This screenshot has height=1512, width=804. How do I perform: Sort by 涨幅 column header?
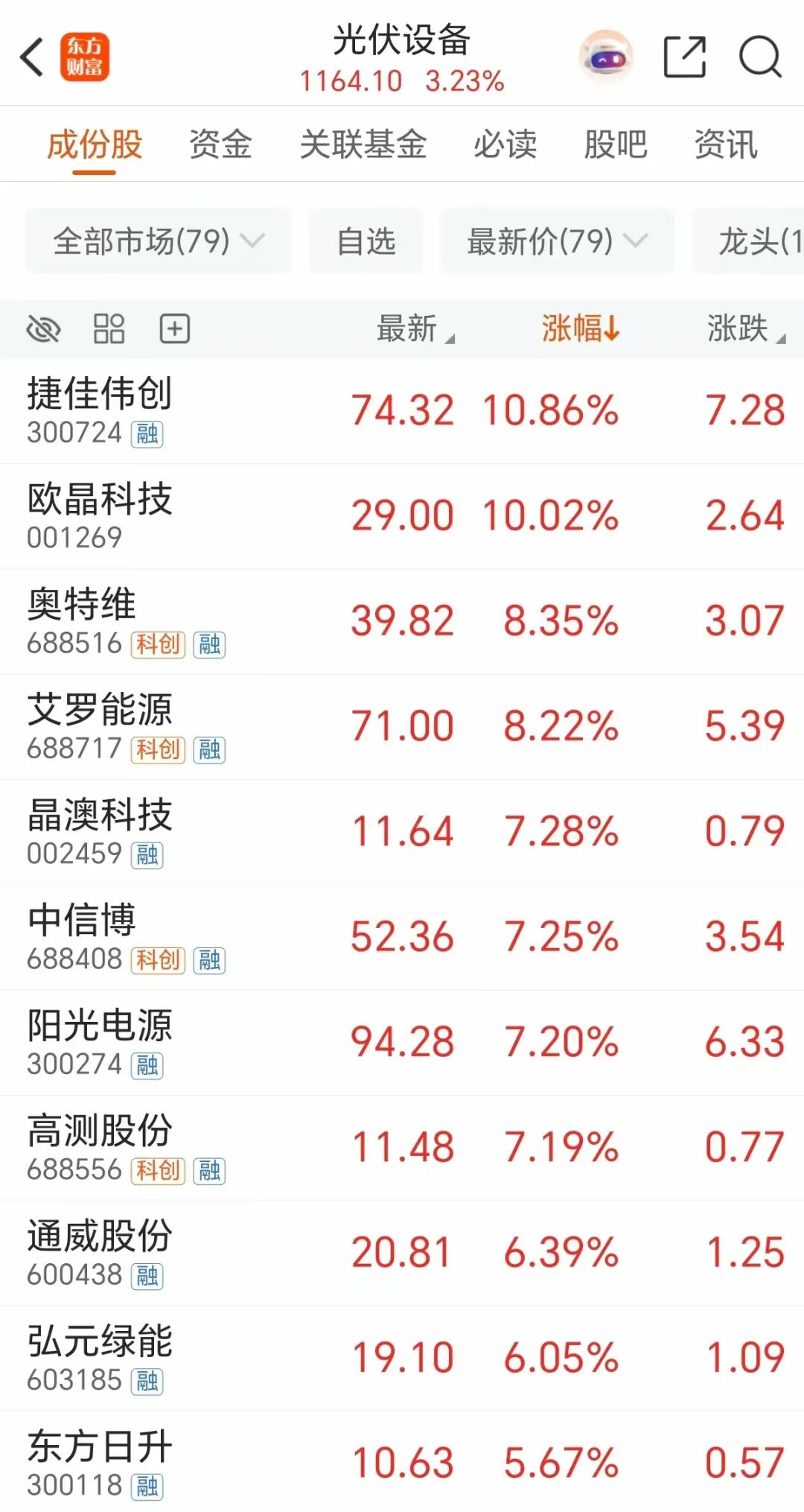[x=581, y=328]
